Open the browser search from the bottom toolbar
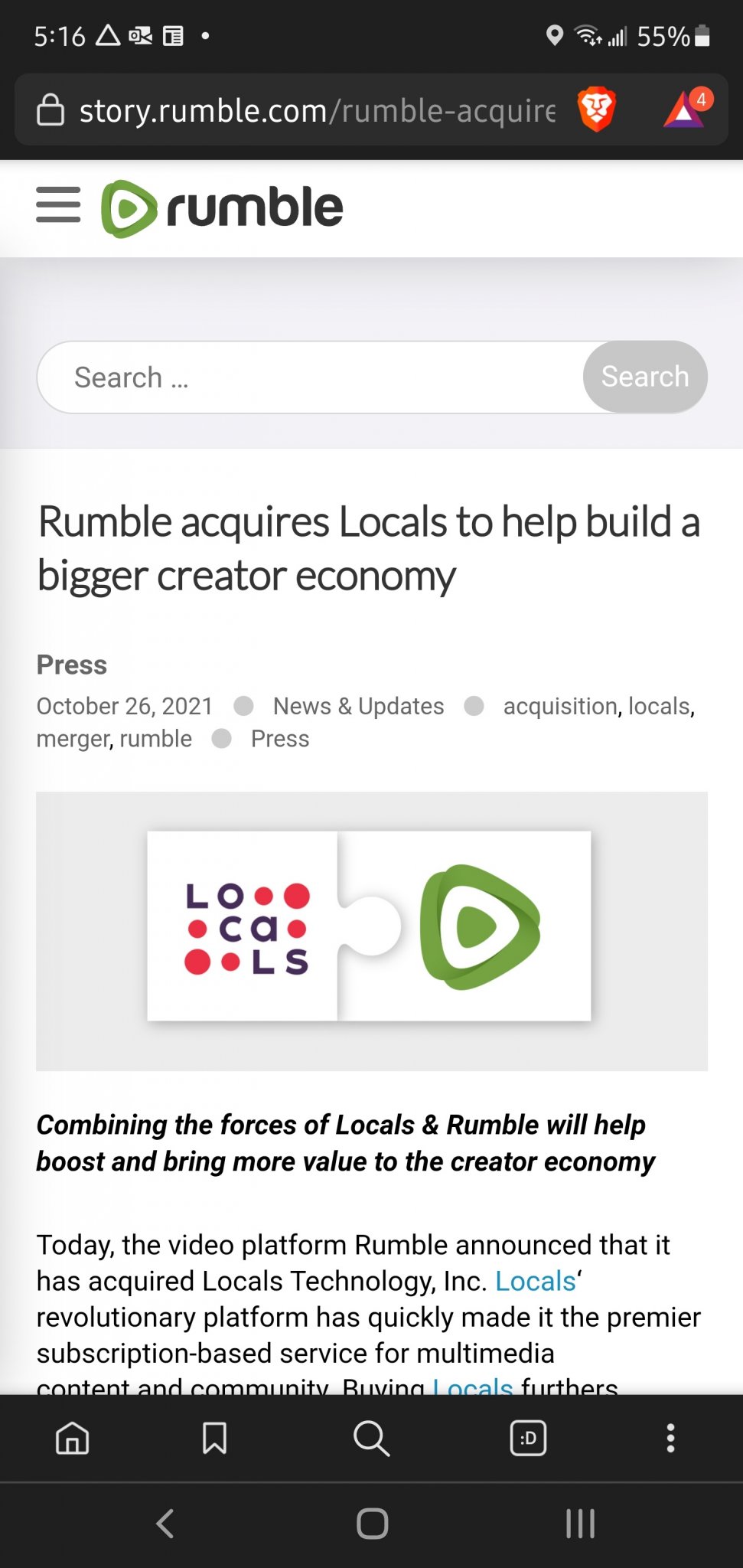 coord(371,1438)
